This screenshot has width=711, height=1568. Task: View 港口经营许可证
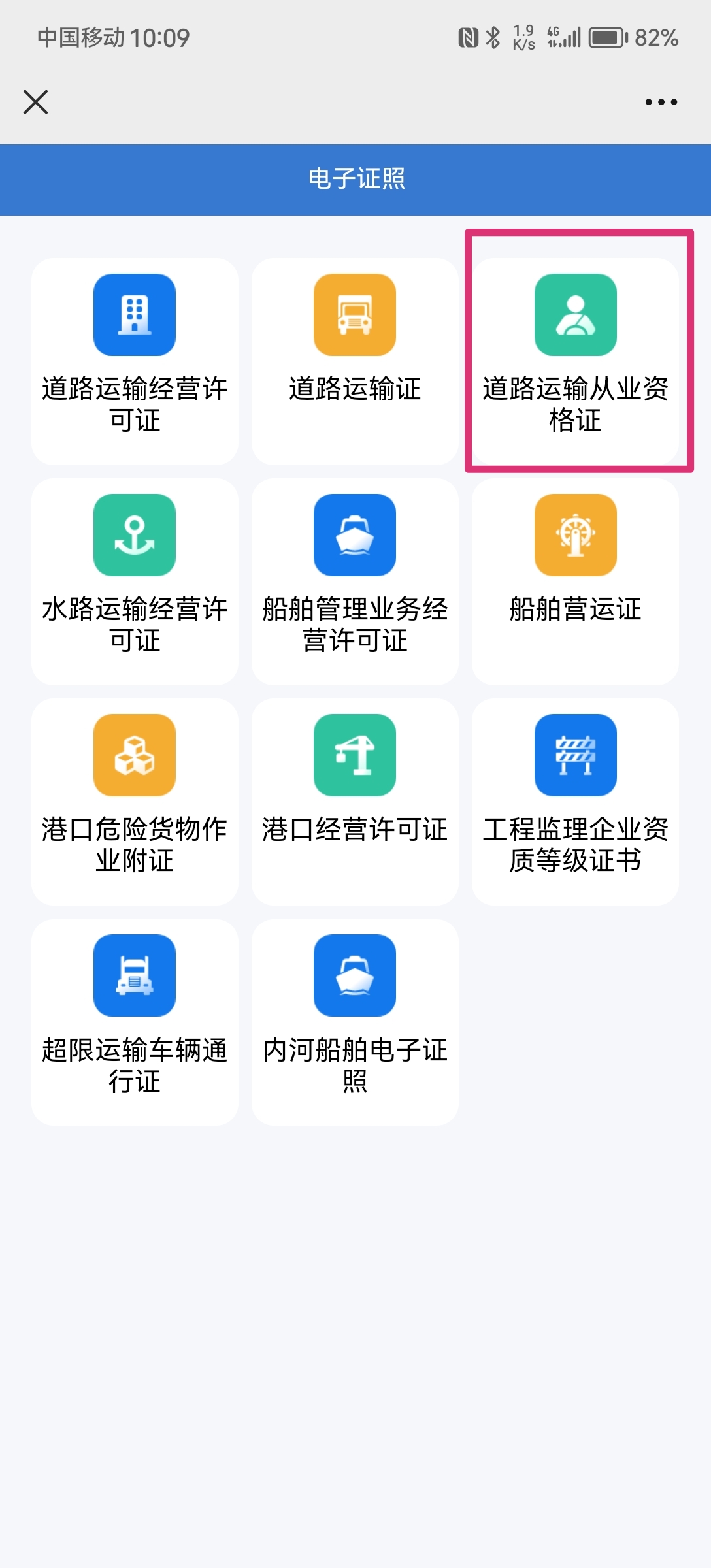click(x=355, y=802)
